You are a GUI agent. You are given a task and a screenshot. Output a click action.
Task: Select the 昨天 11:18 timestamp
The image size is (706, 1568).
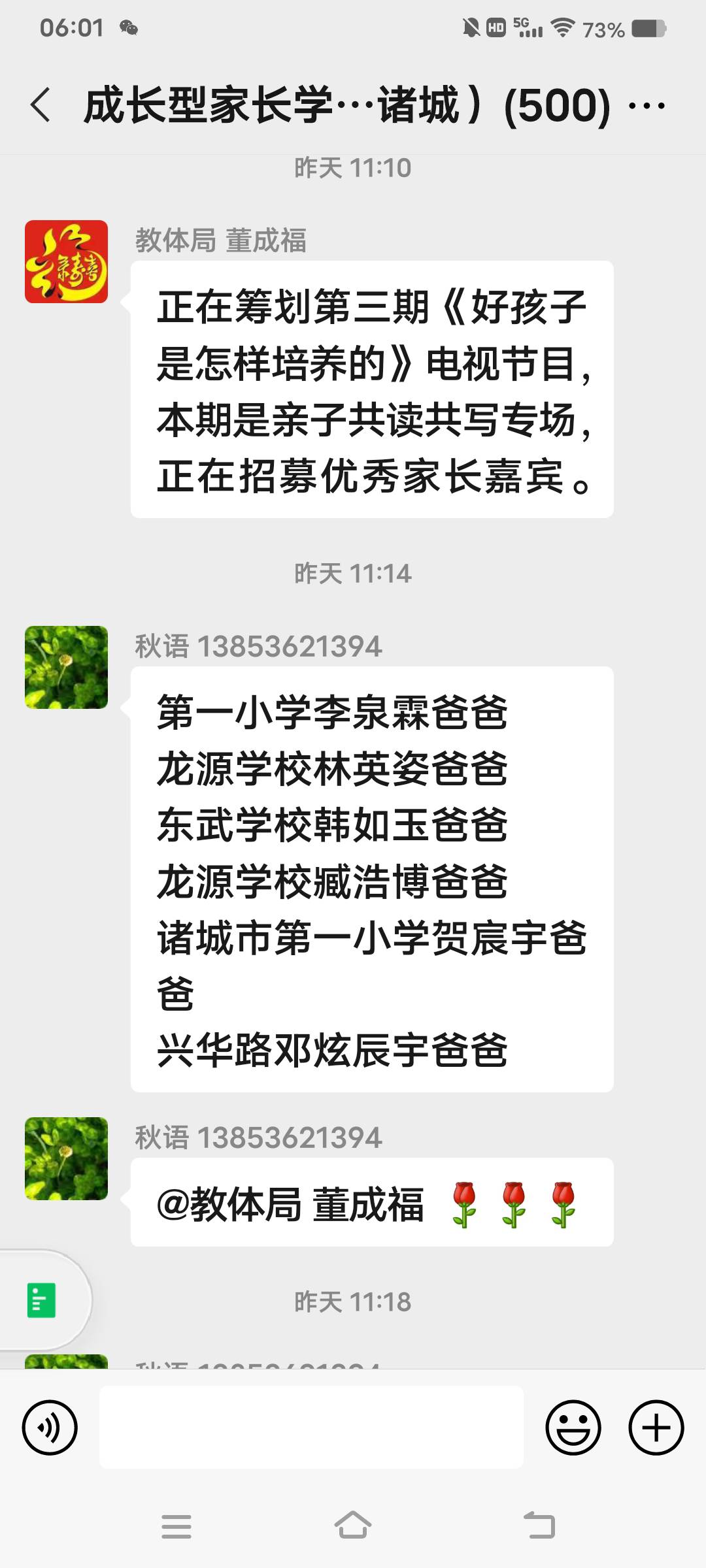tap(353, 1301)
